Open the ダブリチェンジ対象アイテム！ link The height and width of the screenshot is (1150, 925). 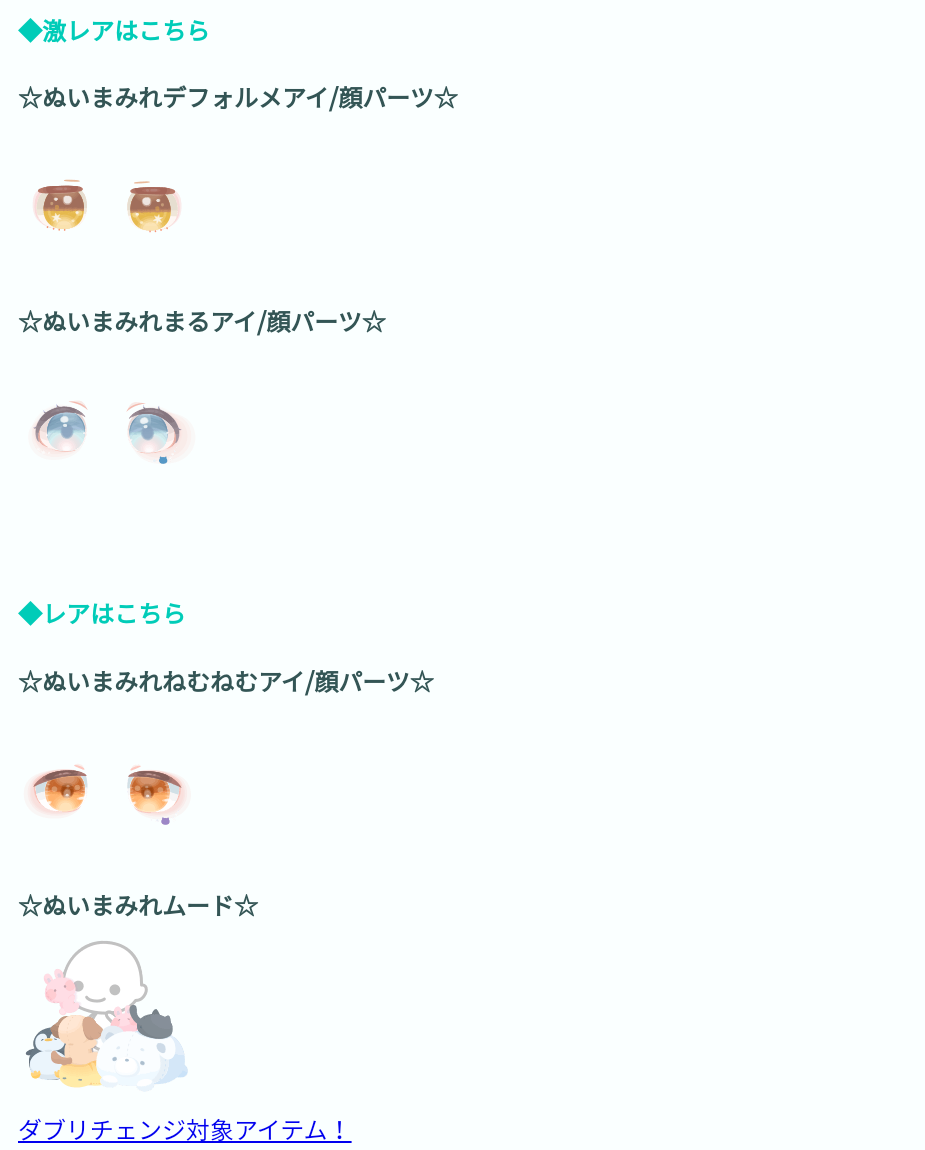[184, 1130]
